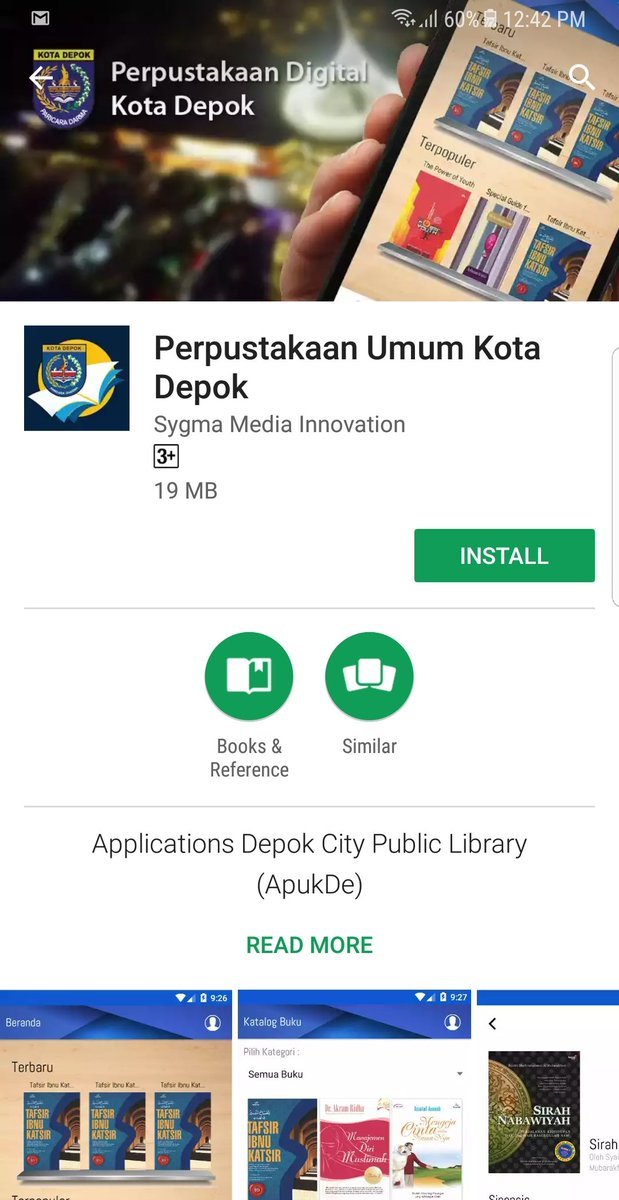
Task: Open developer page Sygma Media Innovation
Action: (279, 424)
